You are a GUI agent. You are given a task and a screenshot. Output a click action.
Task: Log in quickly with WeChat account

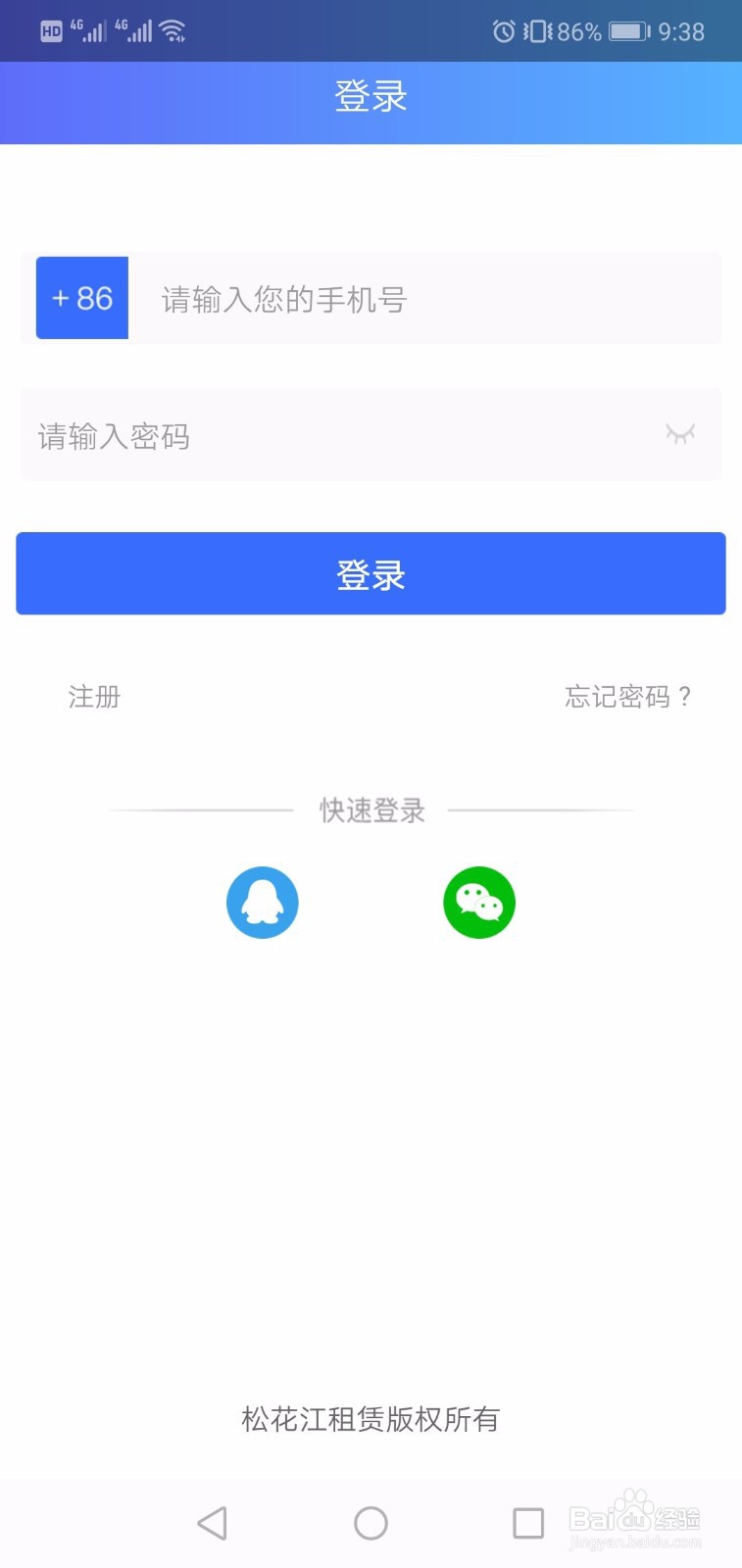479,902
